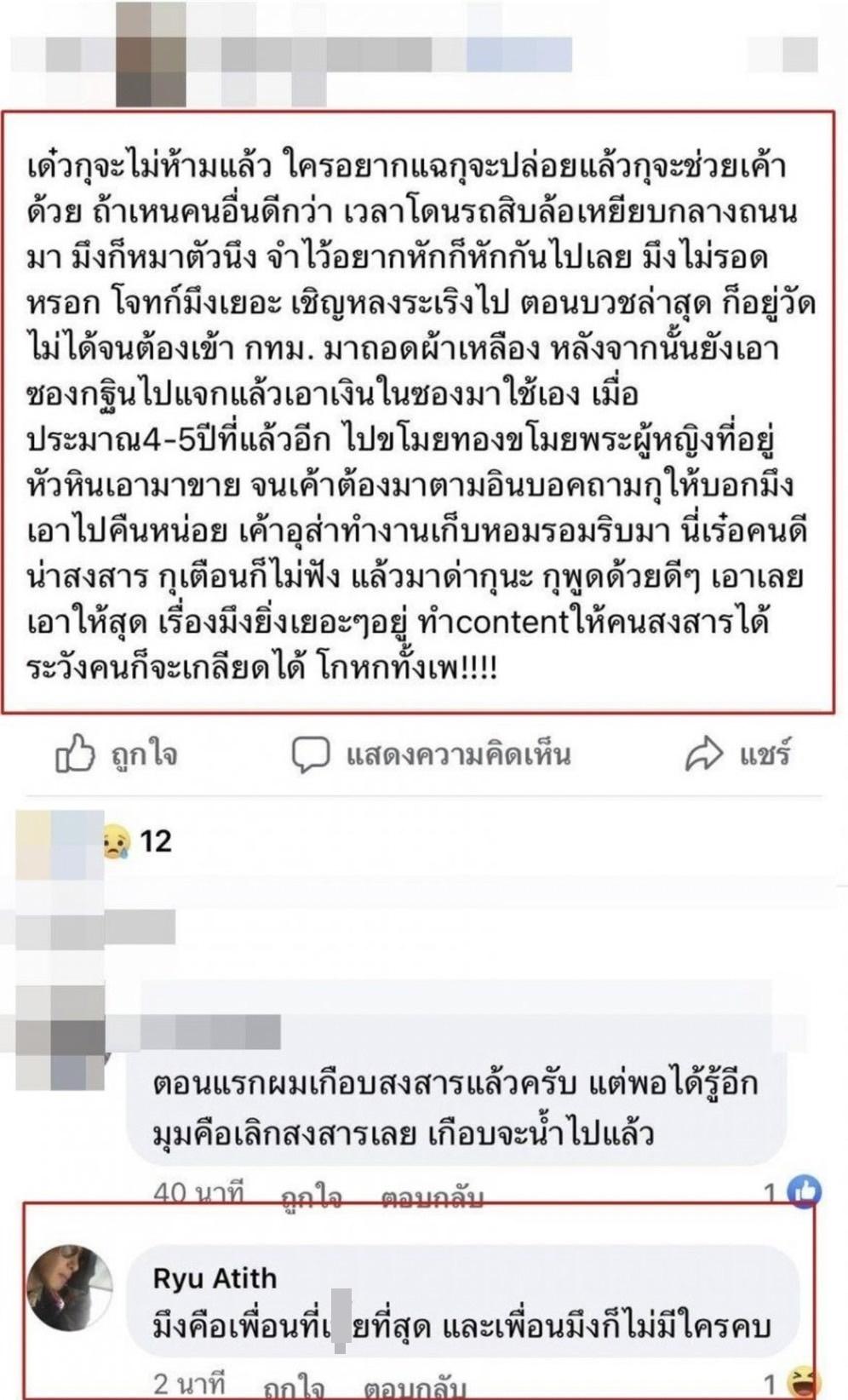This screenshot has width=848, height=1400.
Task: View the 12 reactions on the post
Action: click(139, 841)
